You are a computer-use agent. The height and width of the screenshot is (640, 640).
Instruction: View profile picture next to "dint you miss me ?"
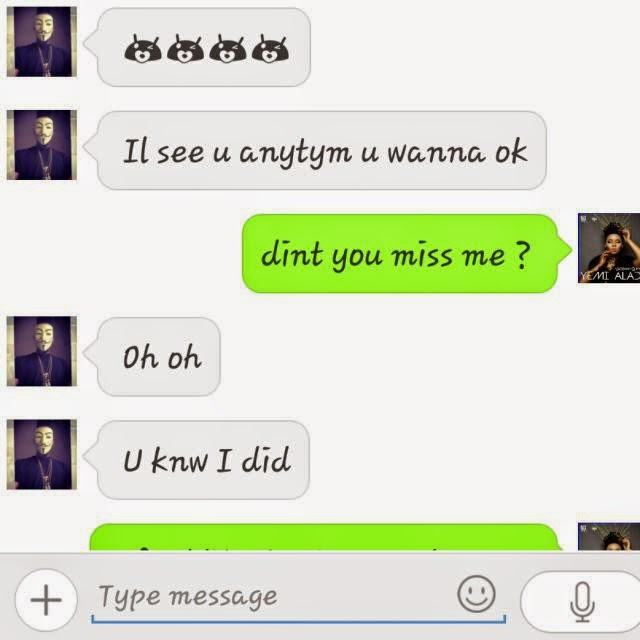click(x=608, y=248)
